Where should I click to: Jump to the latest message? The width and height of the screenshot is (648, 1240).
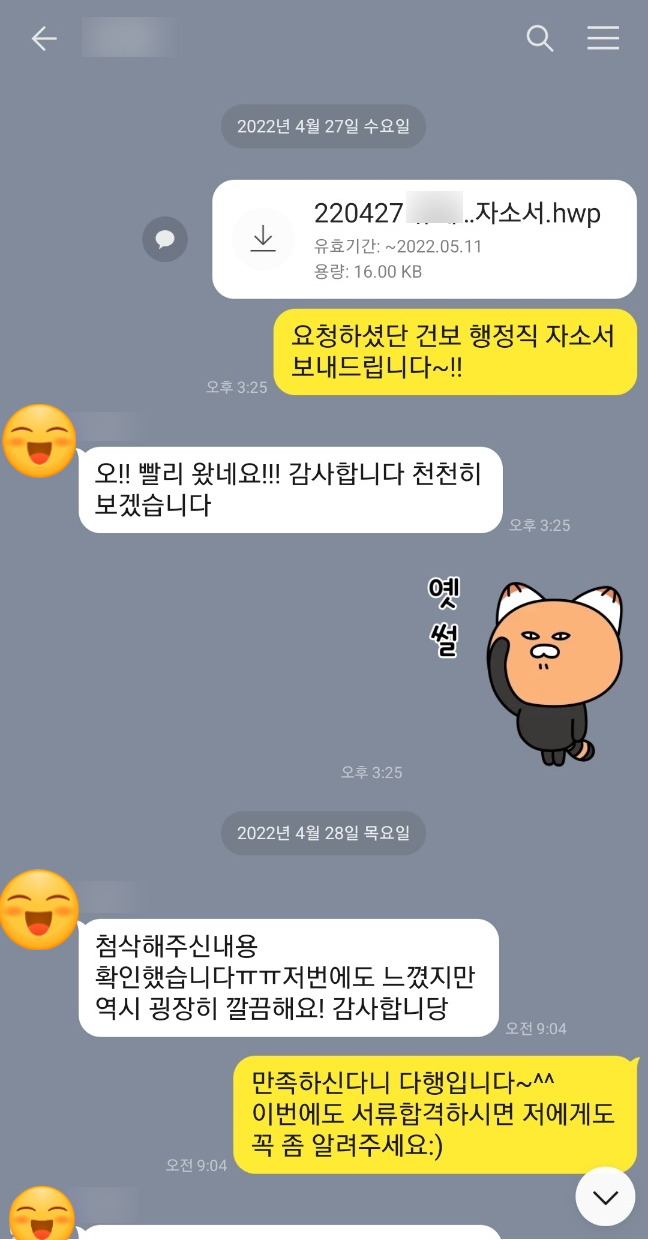(x=605, y=1196)
